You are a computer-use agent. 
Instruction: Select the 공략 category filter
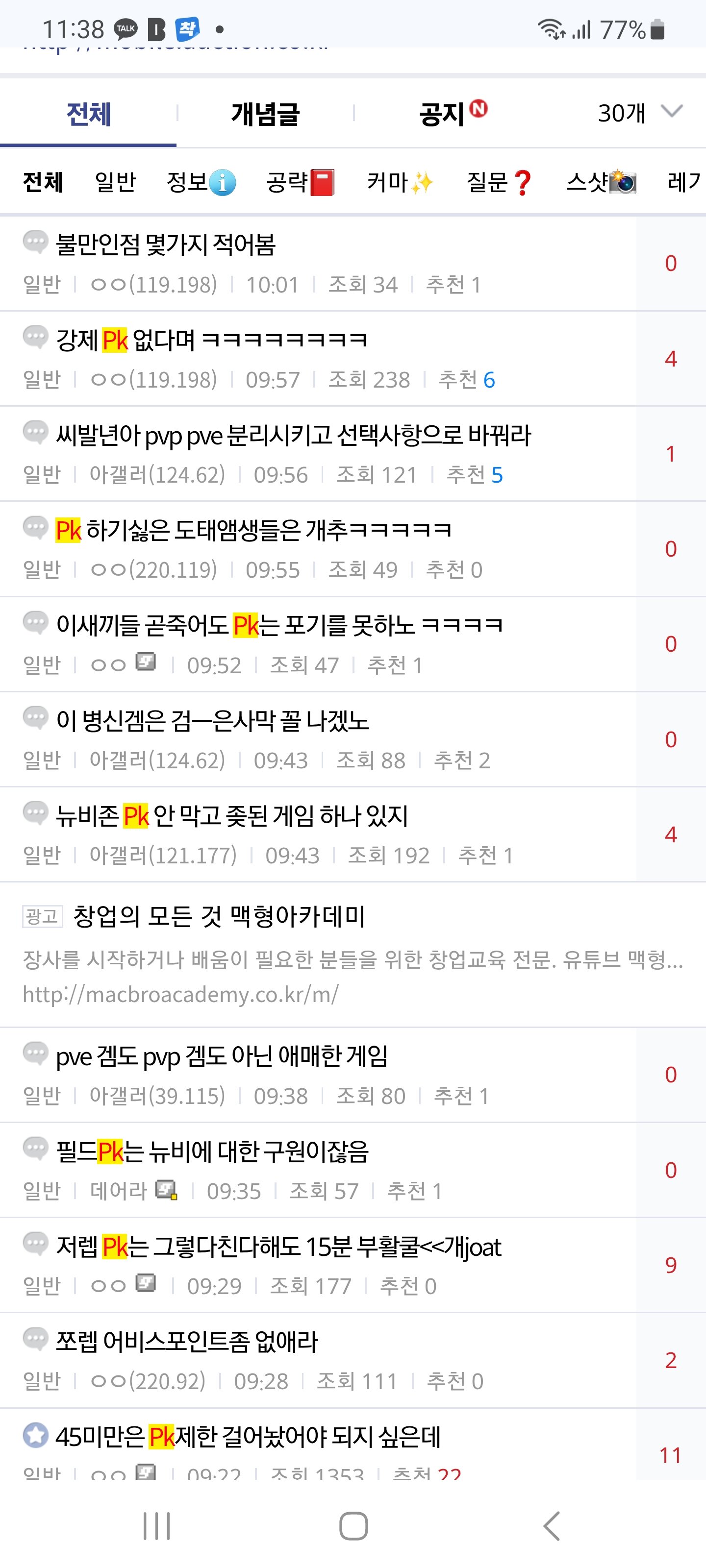(300, 182)
